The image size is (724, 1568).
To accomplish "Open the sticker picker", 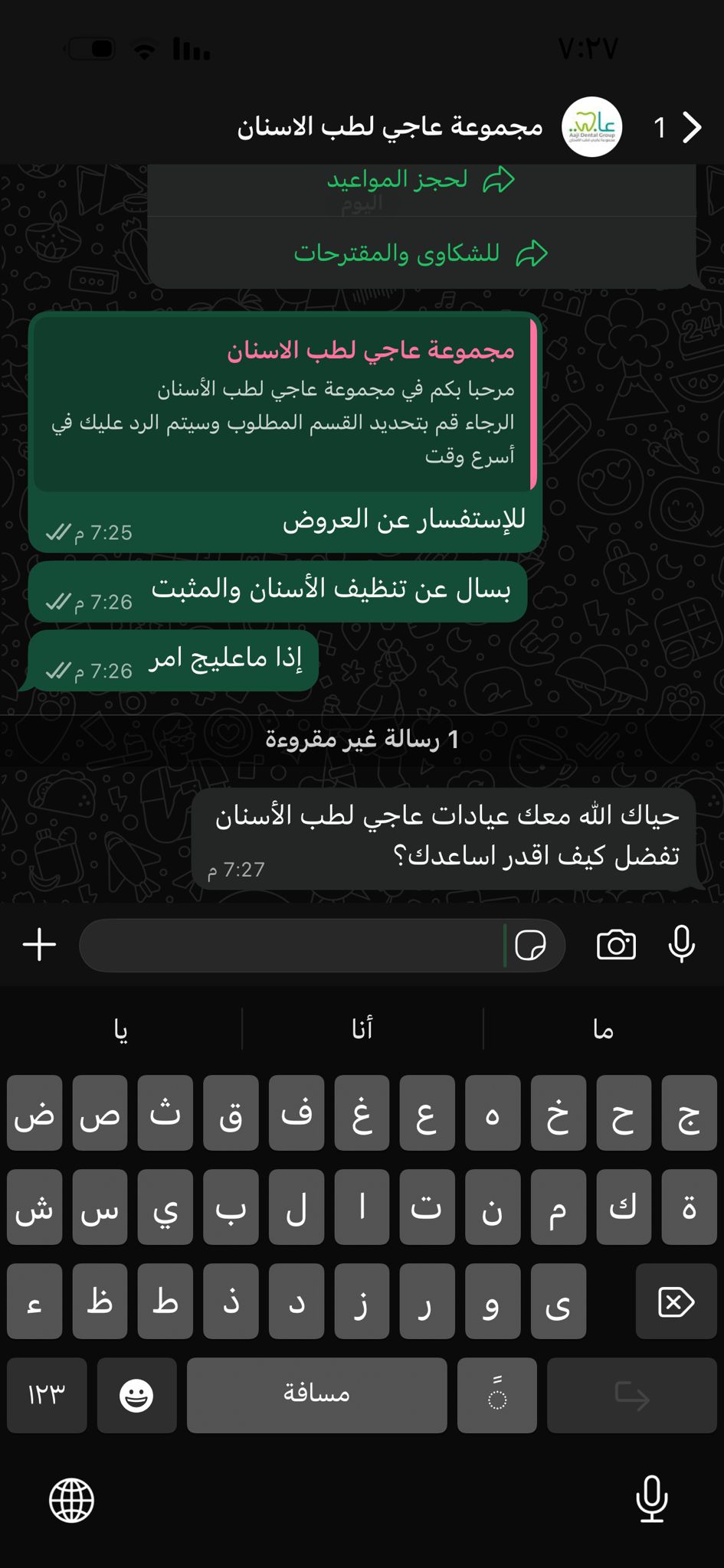I will pos(531,946).
